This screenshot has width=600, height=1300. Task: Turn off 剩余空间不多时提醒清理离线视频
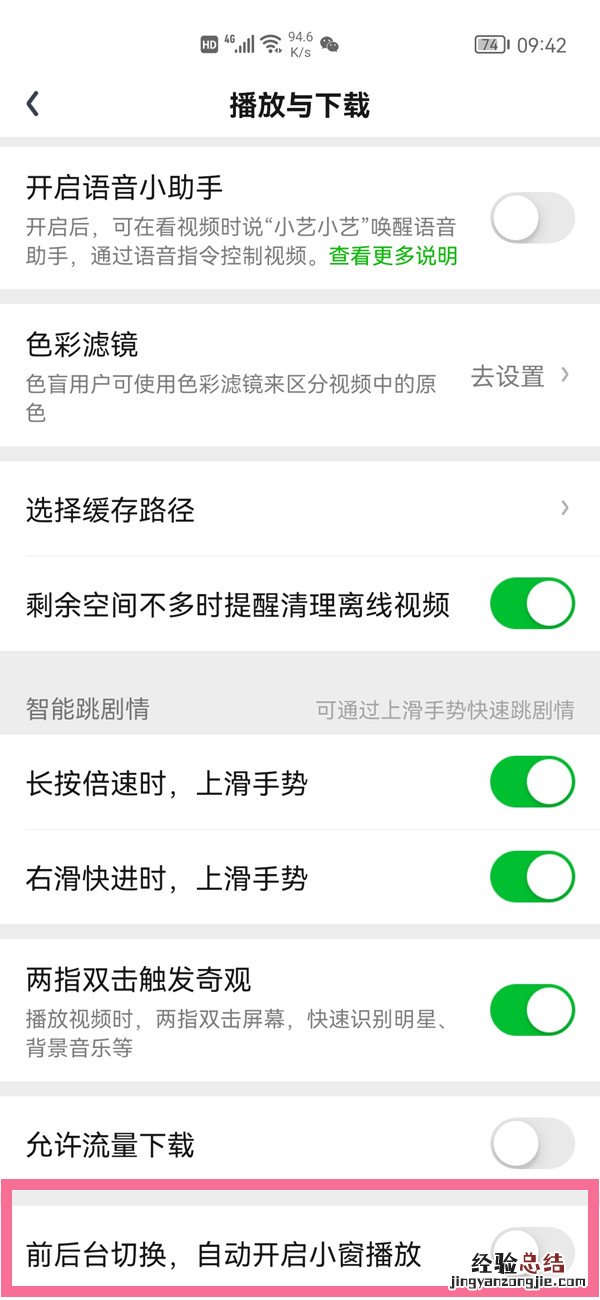(532, 603)
